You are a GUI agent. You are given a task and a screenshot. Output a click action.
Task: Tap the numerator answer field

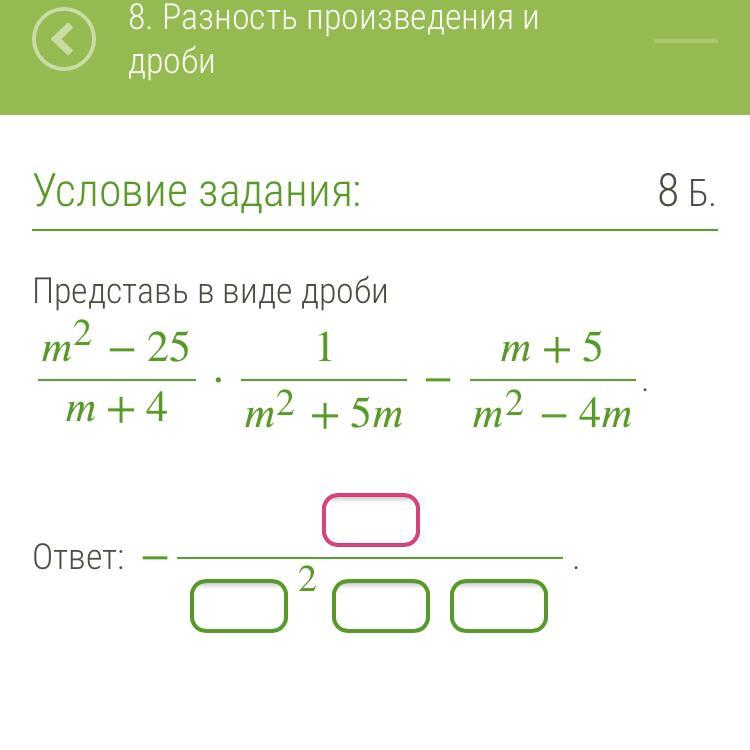(x=370, y=520)
